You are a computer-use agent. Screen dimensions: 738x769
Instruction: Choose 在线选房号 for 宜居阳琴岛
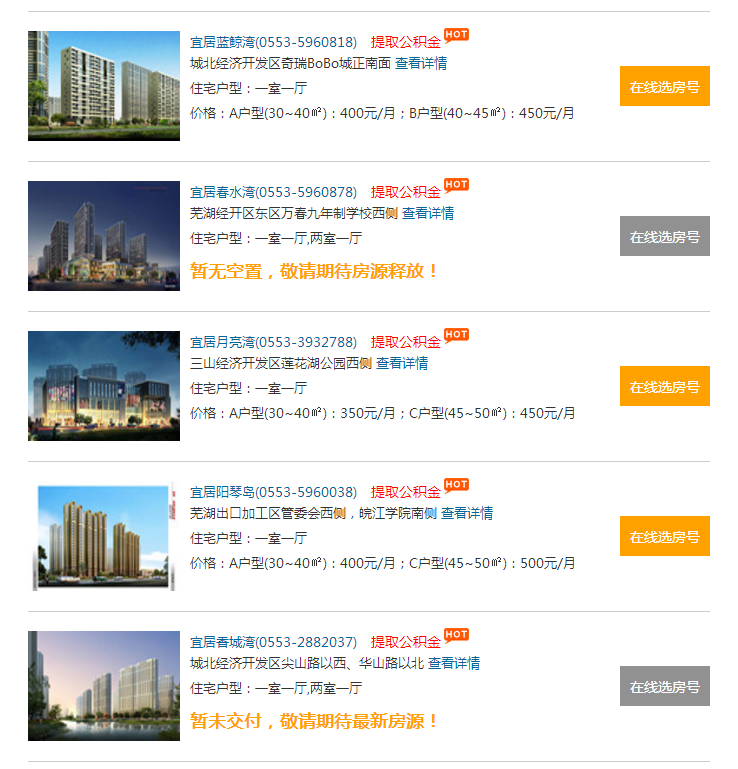pyautogui.click(x=664, y=536)
